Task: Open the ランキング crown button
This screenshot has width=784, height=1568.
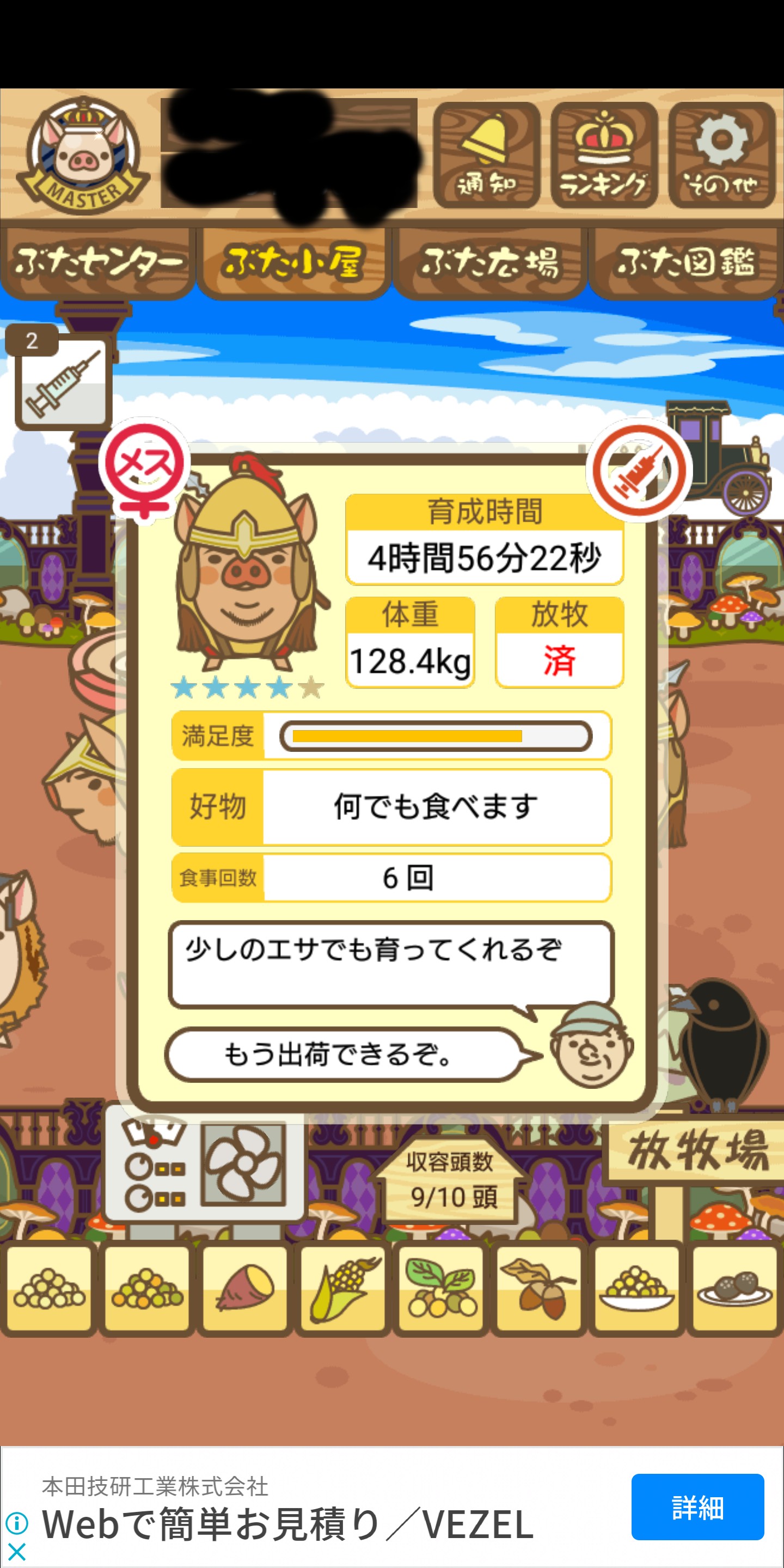Action: [604, 155]
